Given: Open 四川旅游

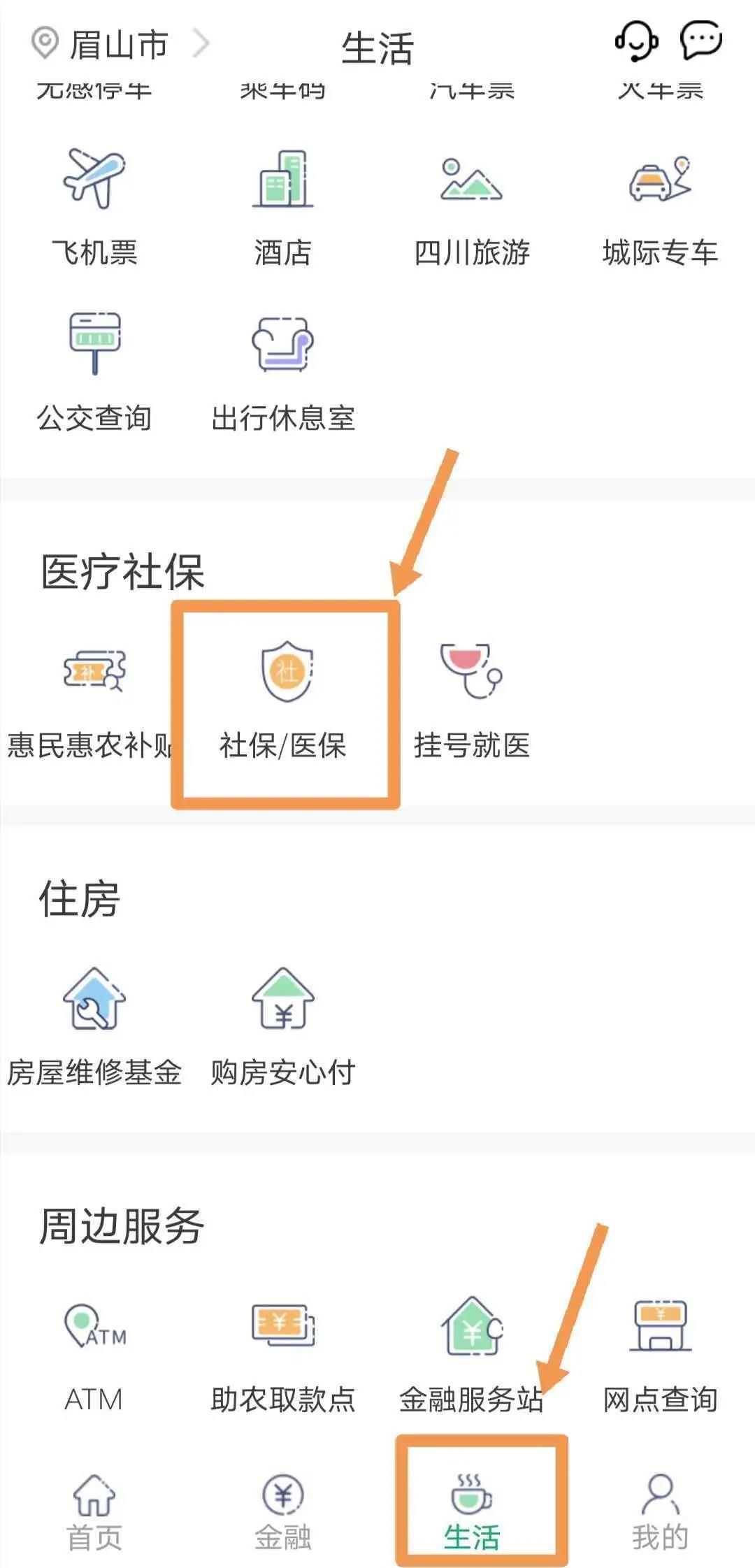Looking at the screenshot, I should (x=472, y=208).
